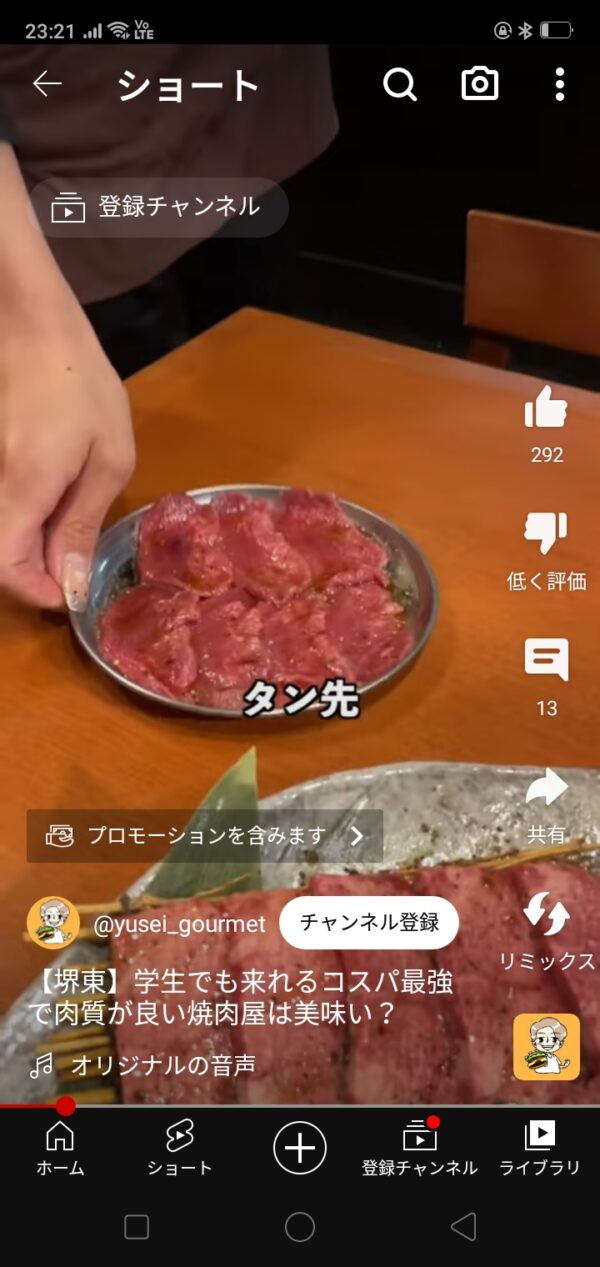This screenshot has height=1267, width=600.
Task: Open the オリジナルの音声 sound page
Action: (162, 1066)
